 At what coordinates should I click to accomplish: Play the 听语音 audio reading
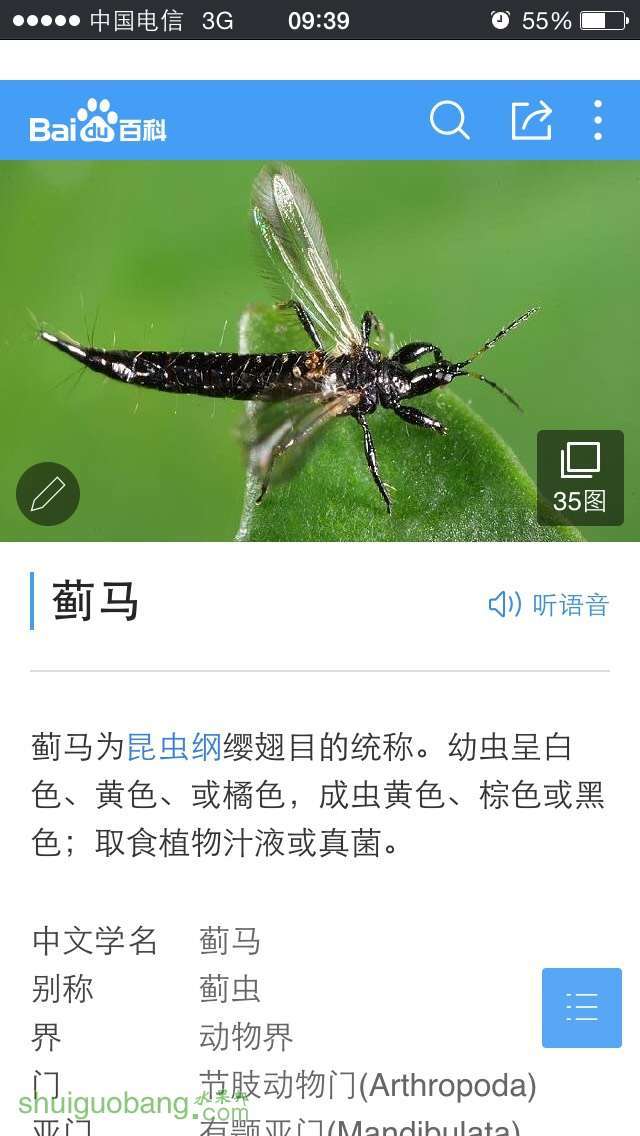[x=549, y=604]
